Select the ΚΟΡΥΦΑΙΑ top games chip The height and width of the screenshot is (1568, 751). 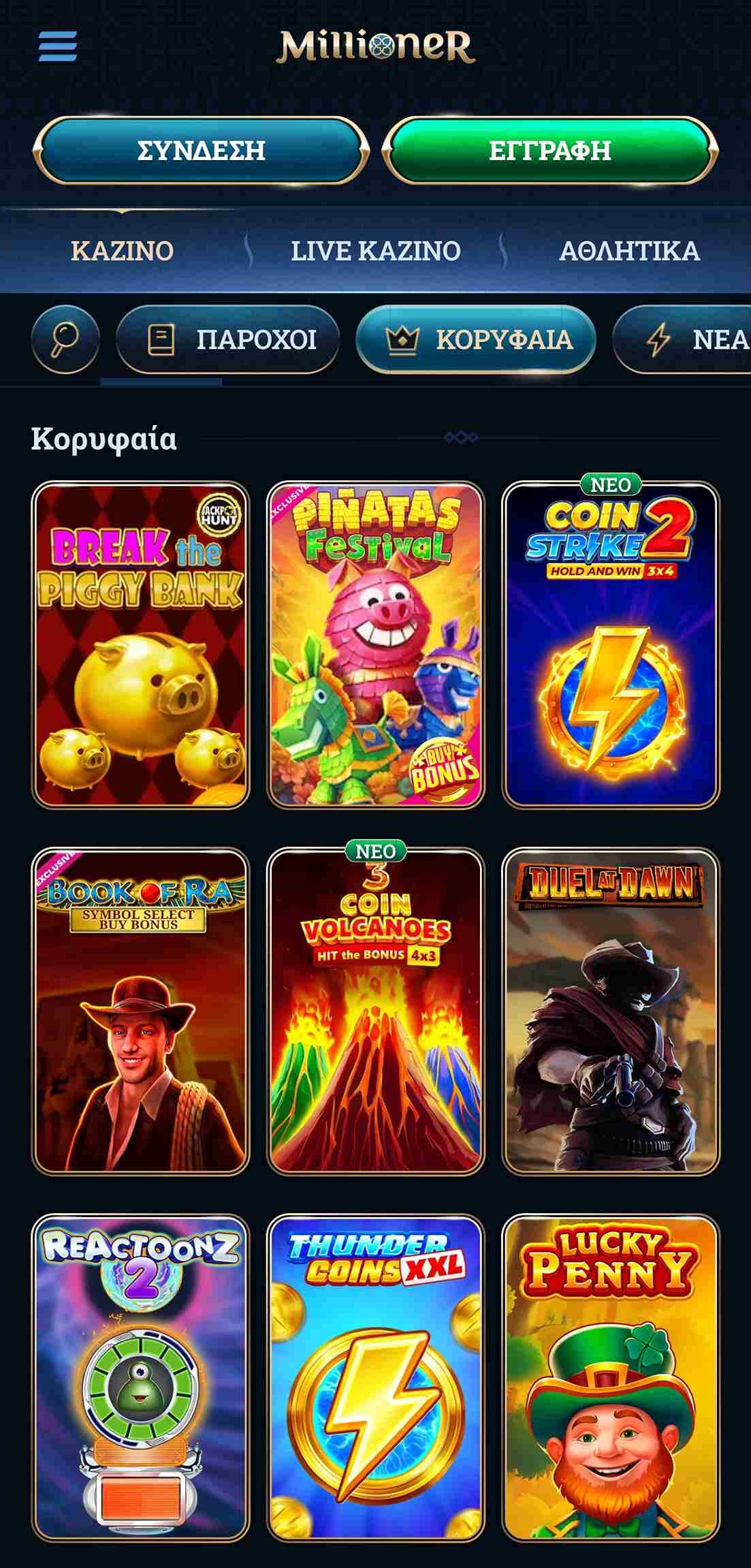477,339
